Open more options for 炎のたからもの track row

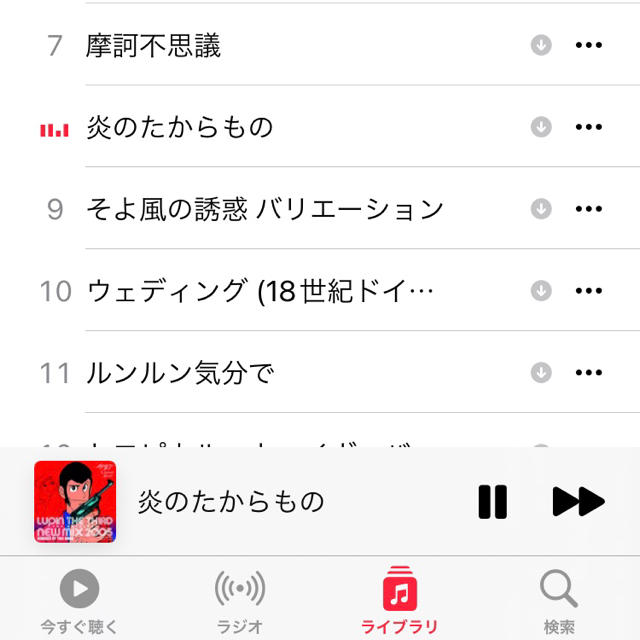pos(589,127)
